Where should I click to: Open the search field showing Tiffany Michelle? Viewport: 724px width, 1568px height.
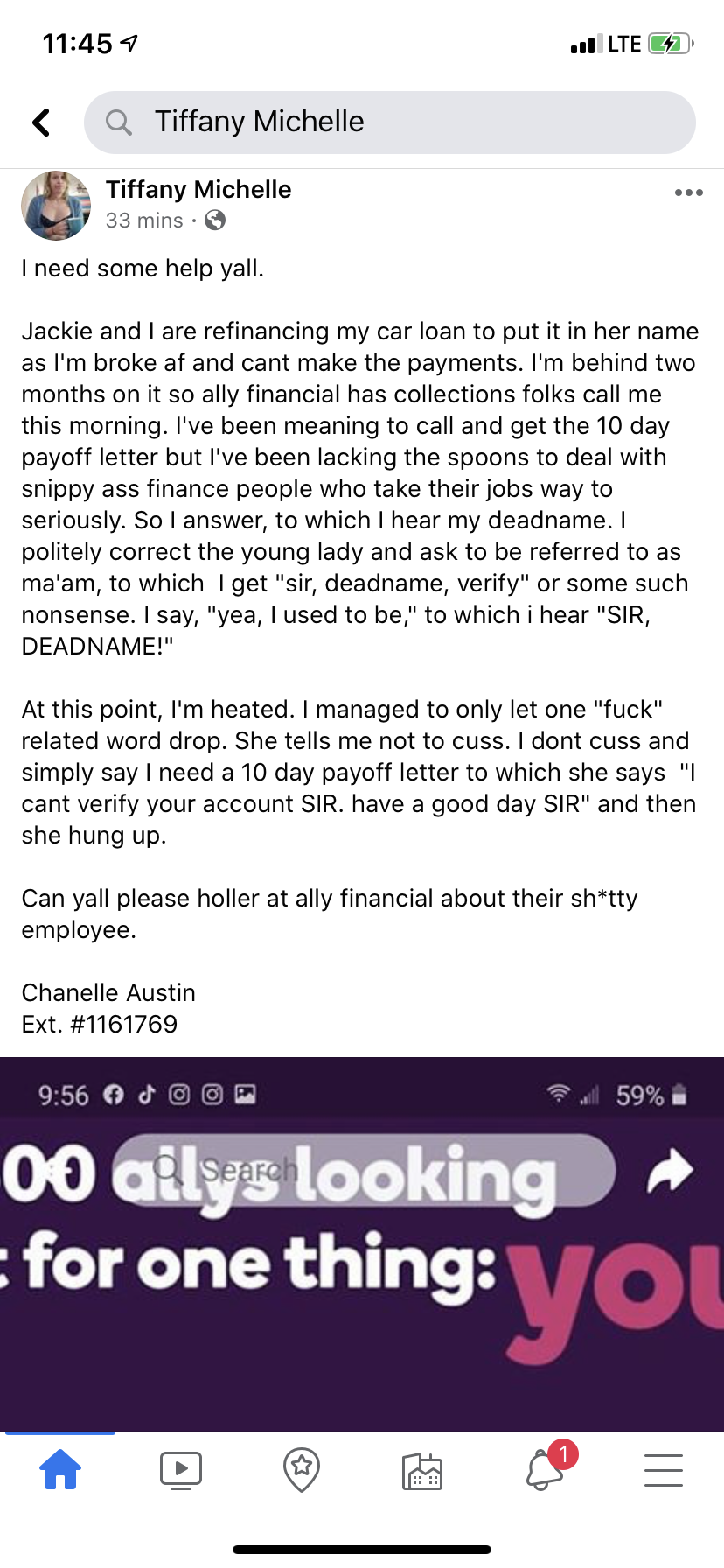(390, 122)
